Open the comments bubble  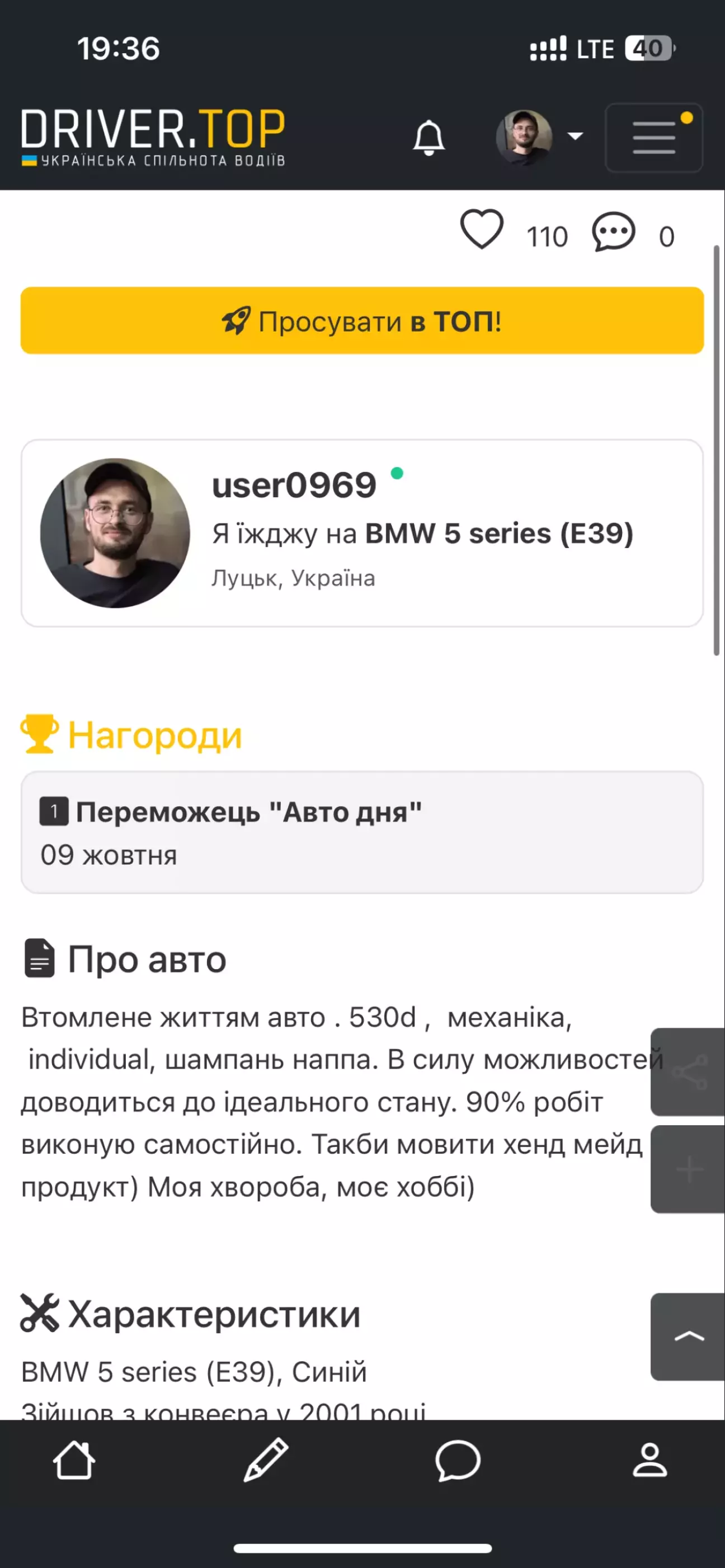[613, 232]
